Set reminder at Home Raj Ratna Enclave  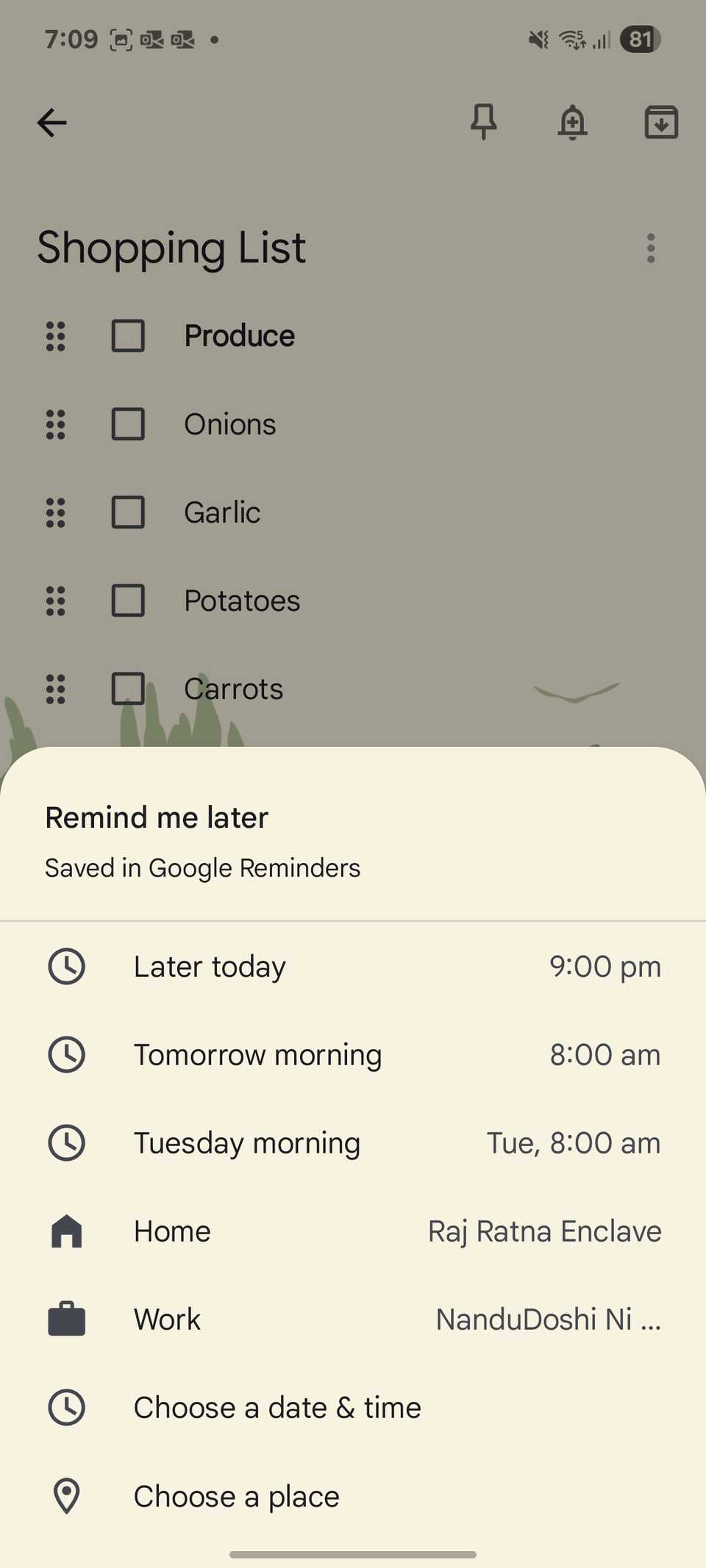pos(353,1231)
